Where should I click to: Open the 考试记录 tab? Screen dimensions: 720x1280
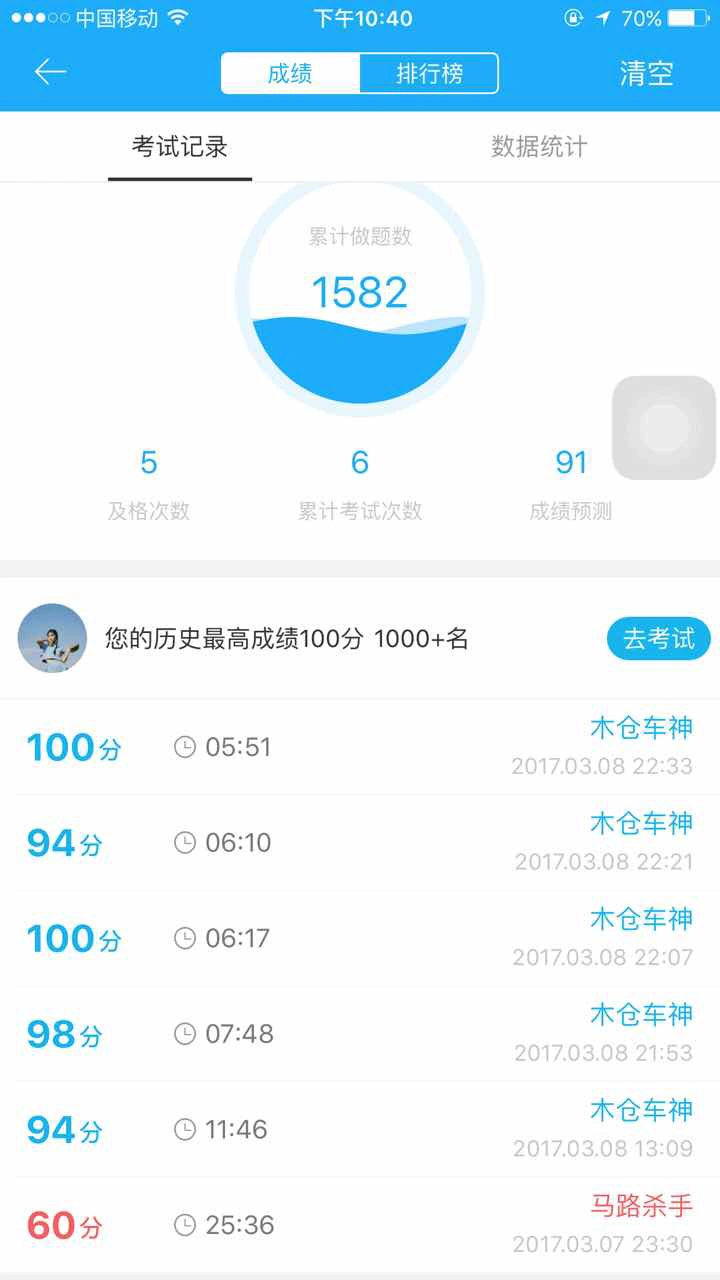coord(180,147)
